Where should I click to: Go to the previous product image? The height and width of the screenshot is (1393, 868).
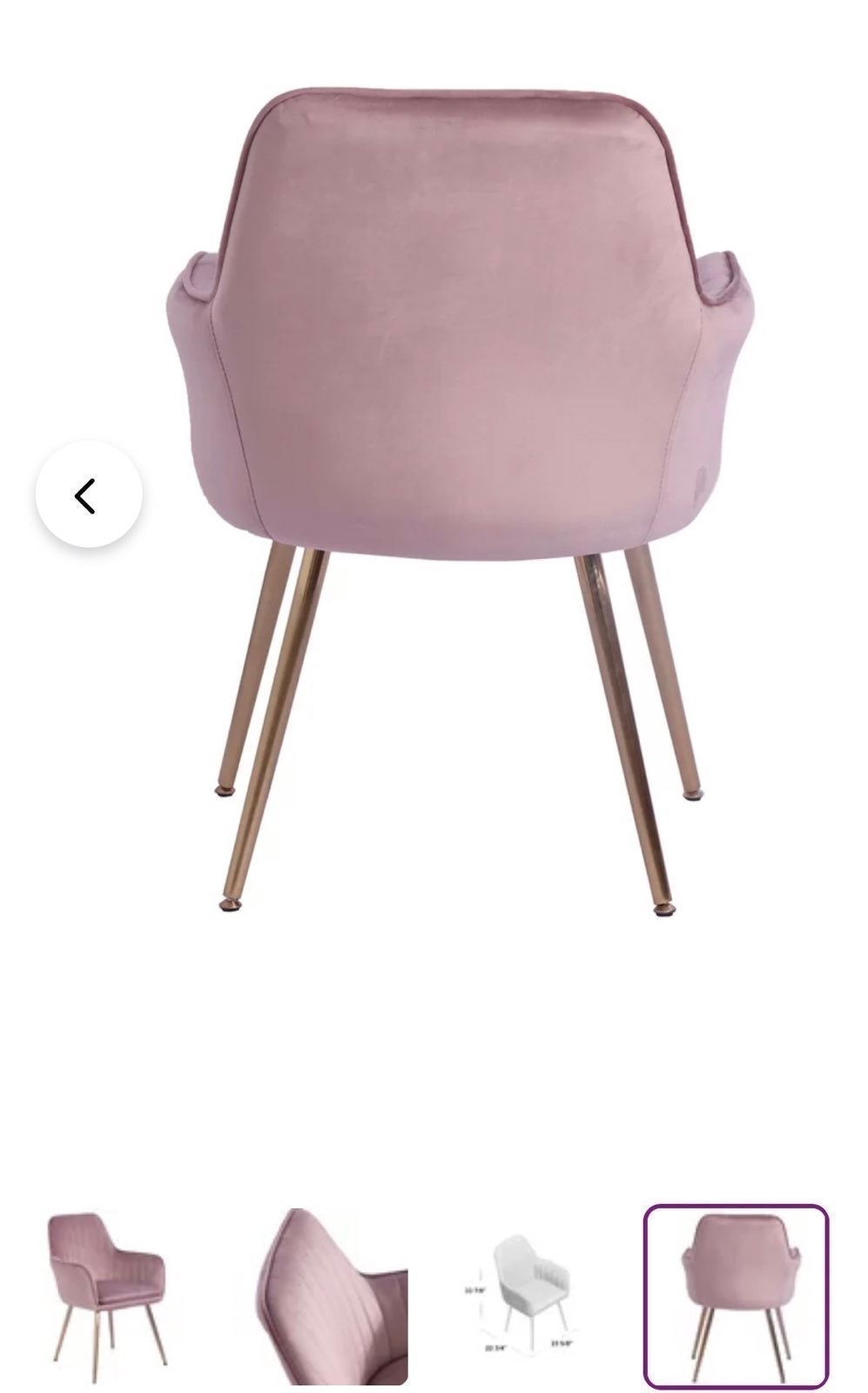[x=89, y=495]
